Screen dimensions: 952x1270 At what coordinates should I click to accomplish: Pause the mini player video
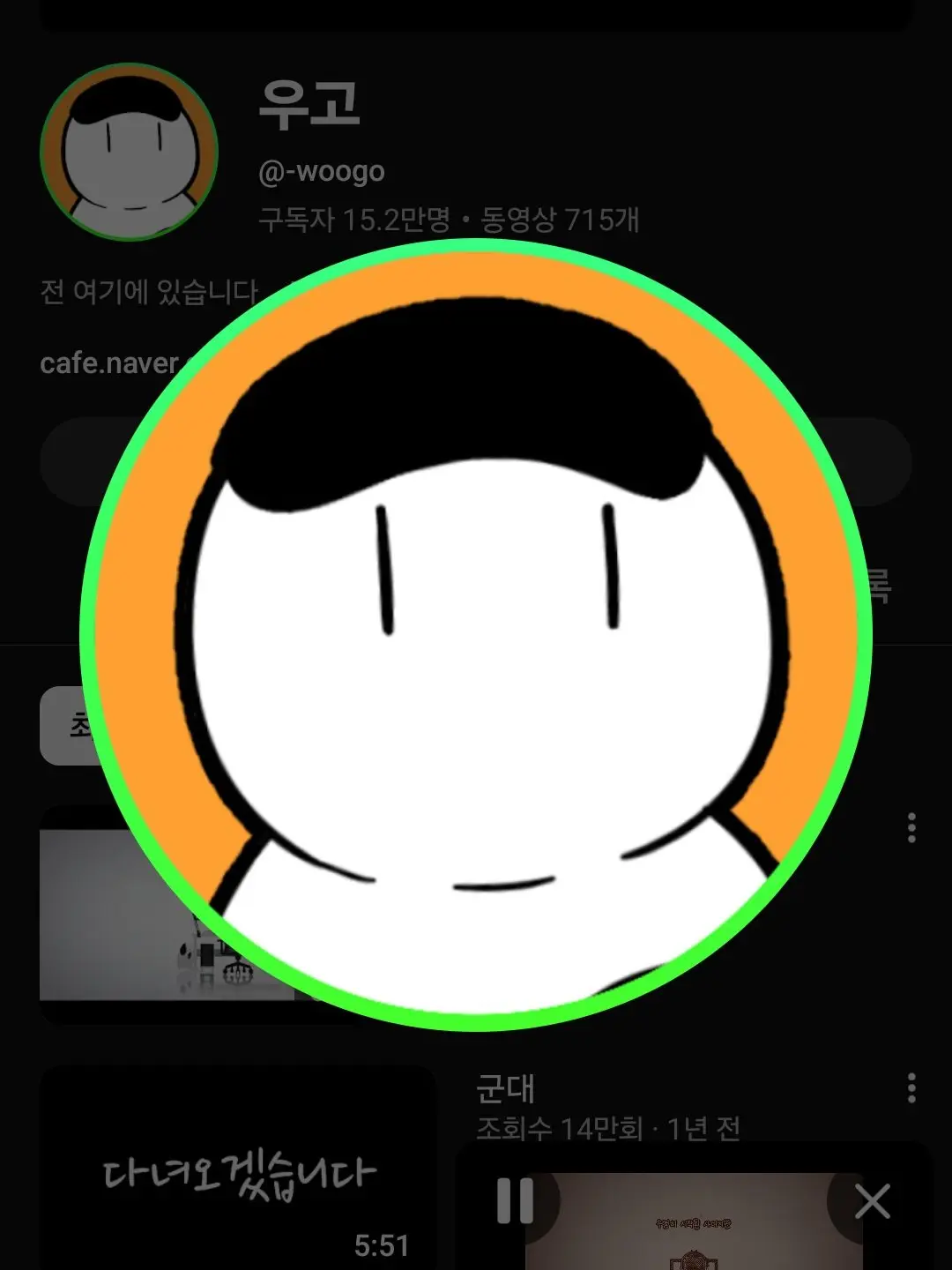pyautogui.click(x=515, y=1201)
